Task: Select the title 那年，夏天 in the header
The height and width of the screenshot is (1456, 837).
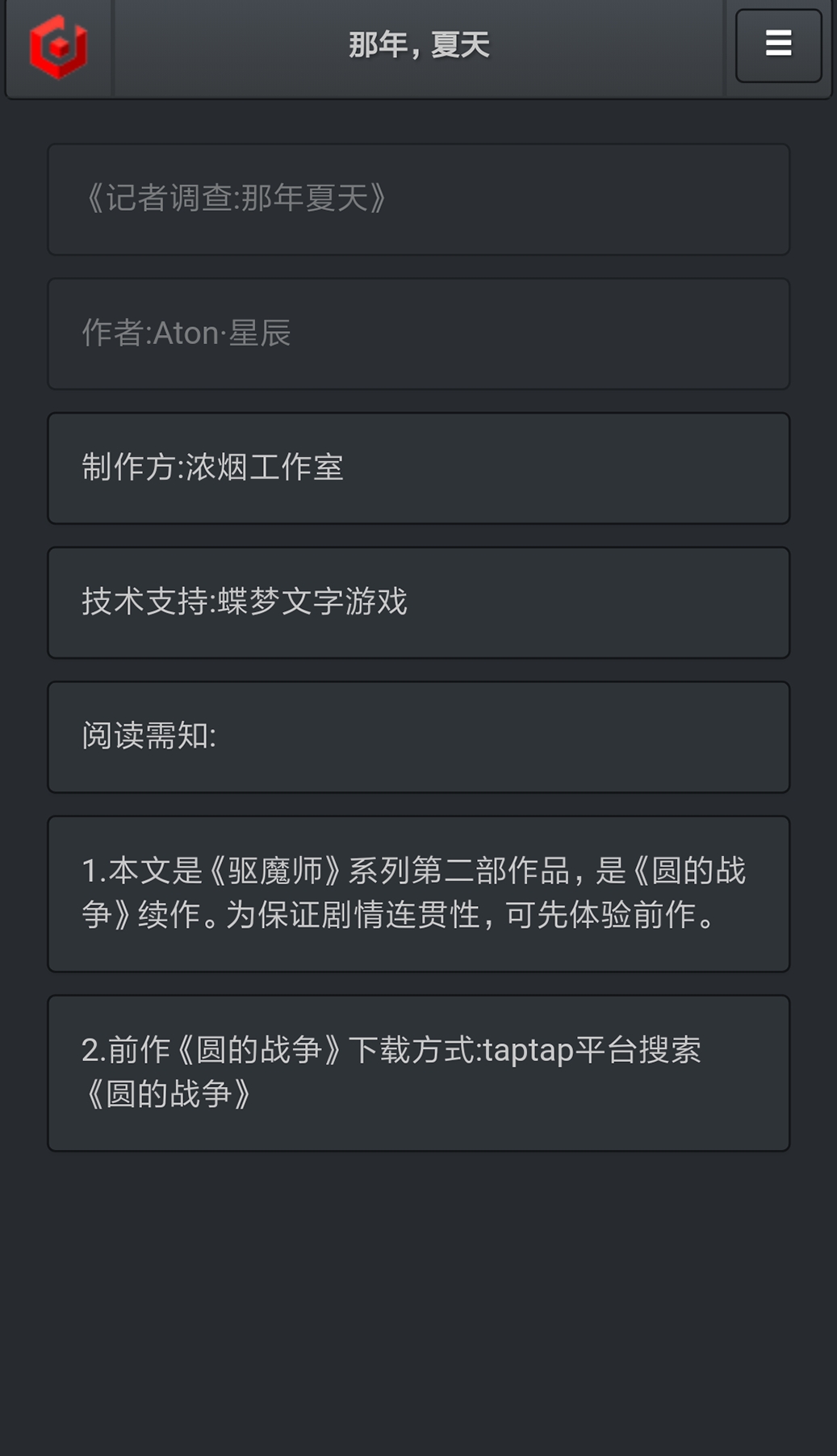Action: point(418,45)
